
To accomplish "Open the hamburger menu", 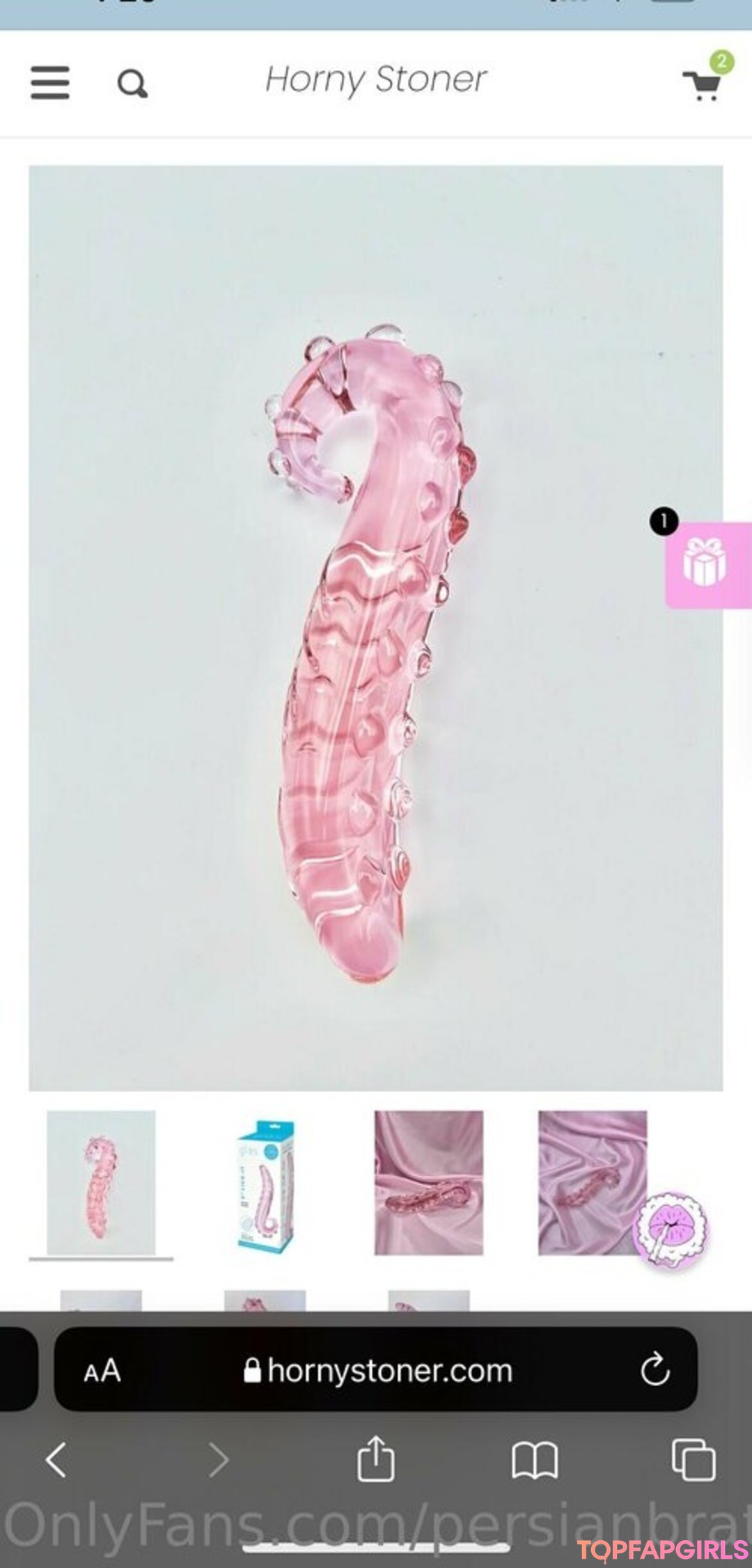I will (50, 83).
